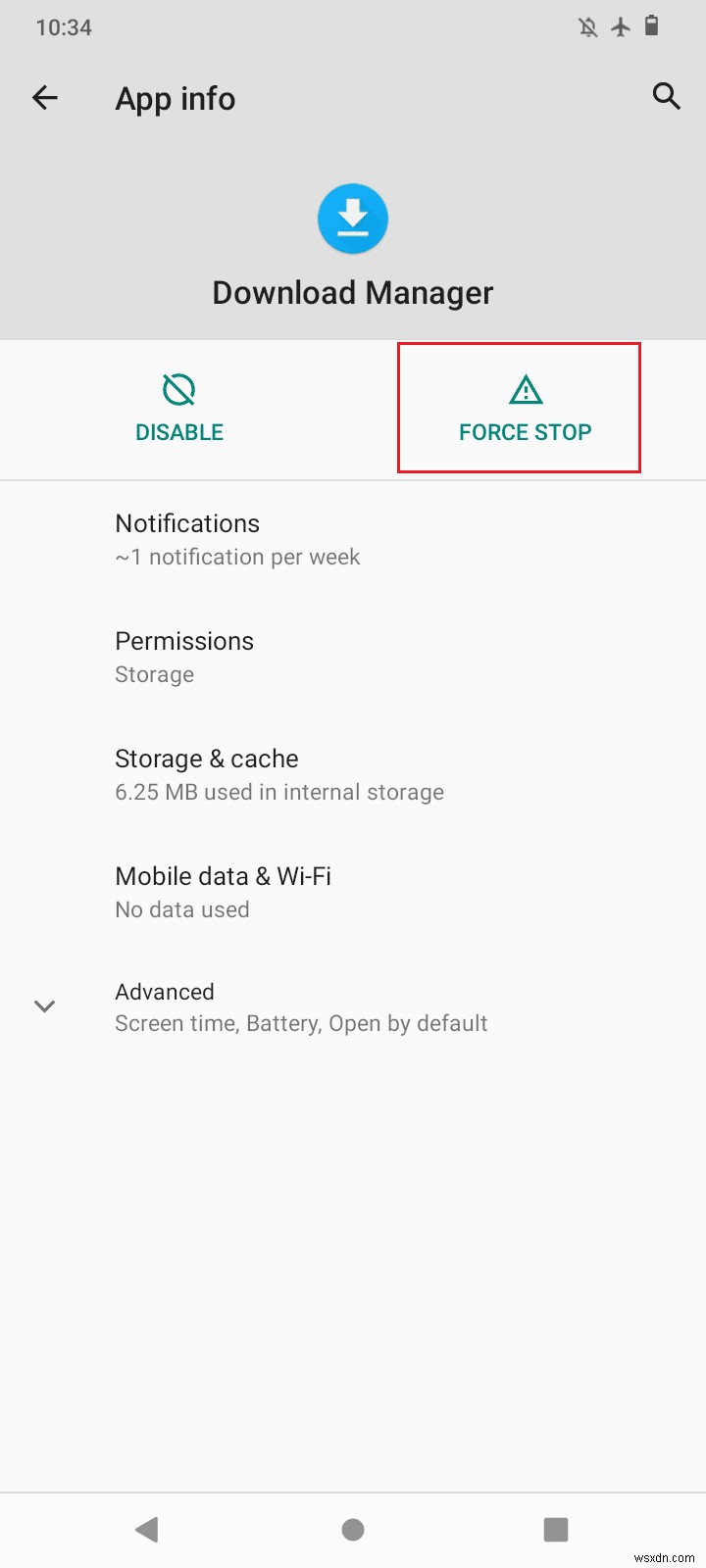Tap the back arrow on App info
This screenshot has width=706, height=1568.
(45, 97)
